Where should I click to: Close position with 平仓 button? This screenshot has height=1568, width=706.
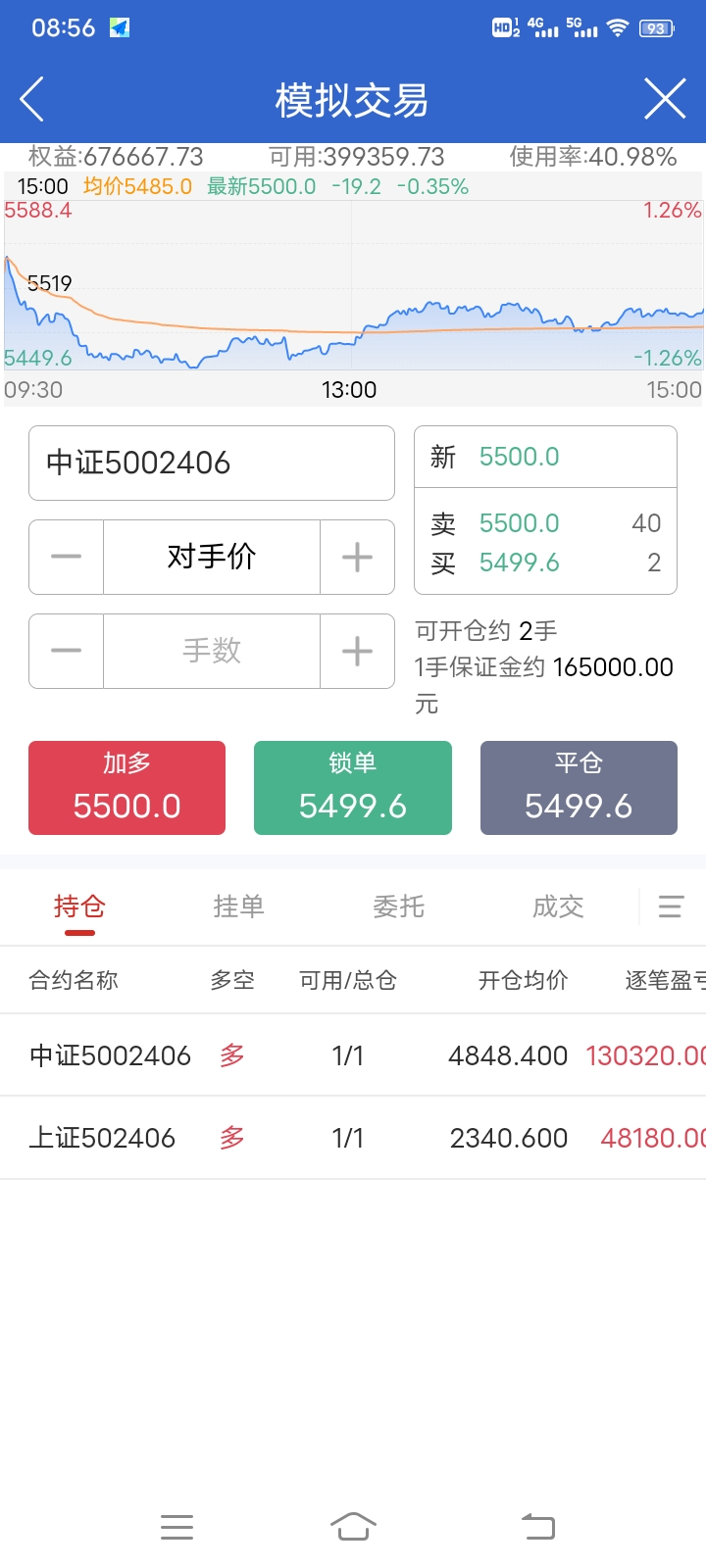tap(579, 788)
